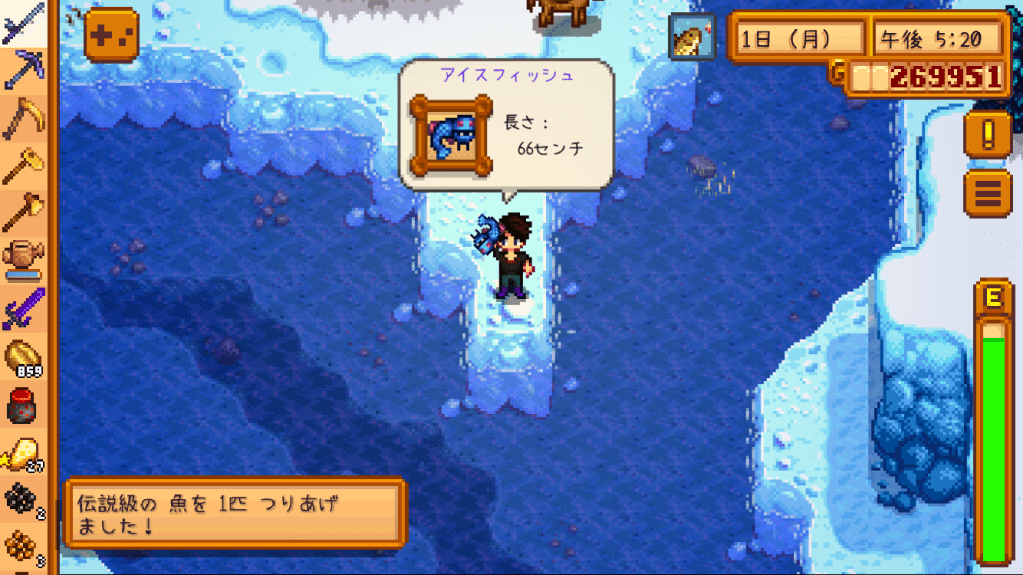The image size is (1023, 575).
Task: Select the pickaxe tool
Action: [x=24, y=70]
